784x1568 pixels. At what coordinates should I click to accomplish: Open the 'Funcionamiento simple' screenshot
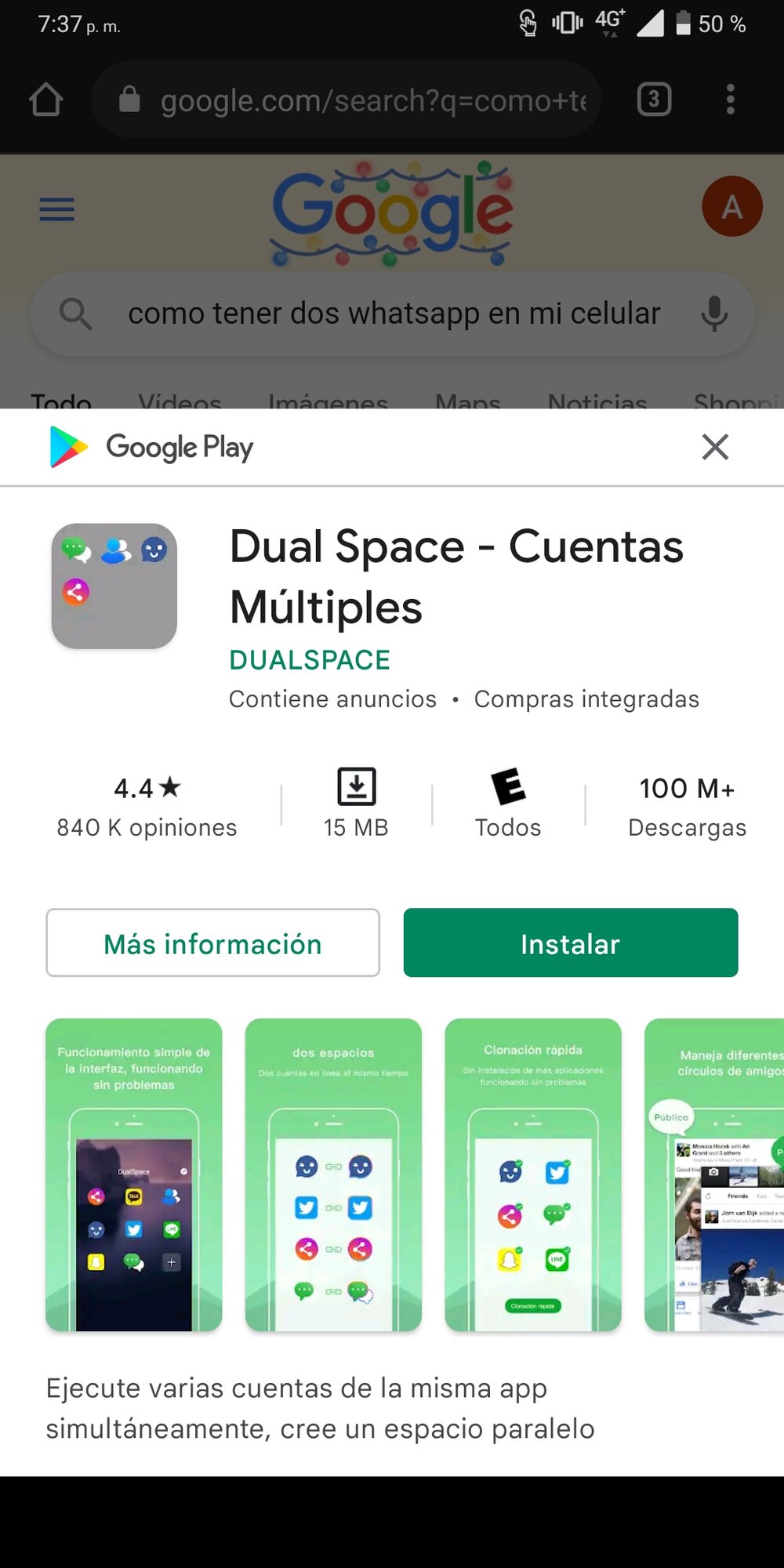point(133,1174)
